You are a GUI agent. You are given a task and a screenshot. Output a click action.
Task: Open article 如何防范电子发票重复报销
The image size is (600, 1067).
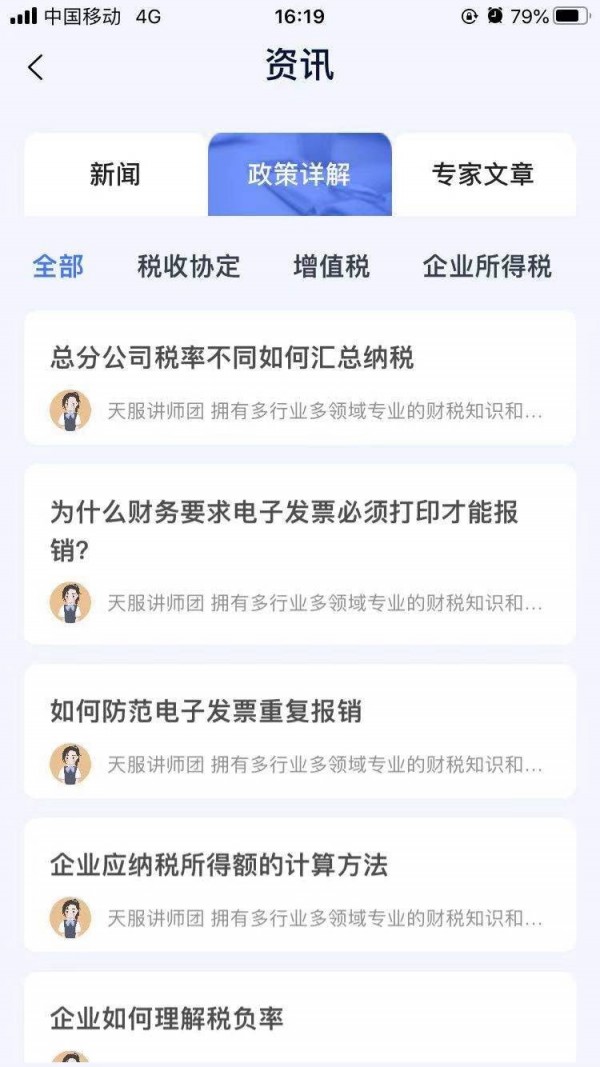tap(206, 712)
